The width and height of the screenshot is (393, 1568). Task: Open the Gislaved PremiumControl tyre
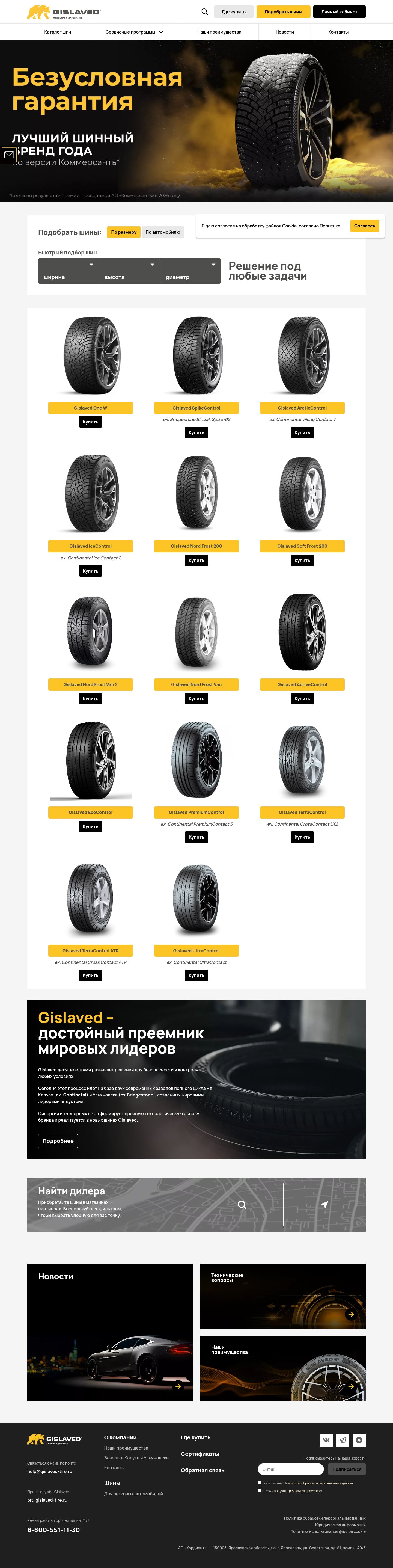pyautogui.click(x=196, y=812)
